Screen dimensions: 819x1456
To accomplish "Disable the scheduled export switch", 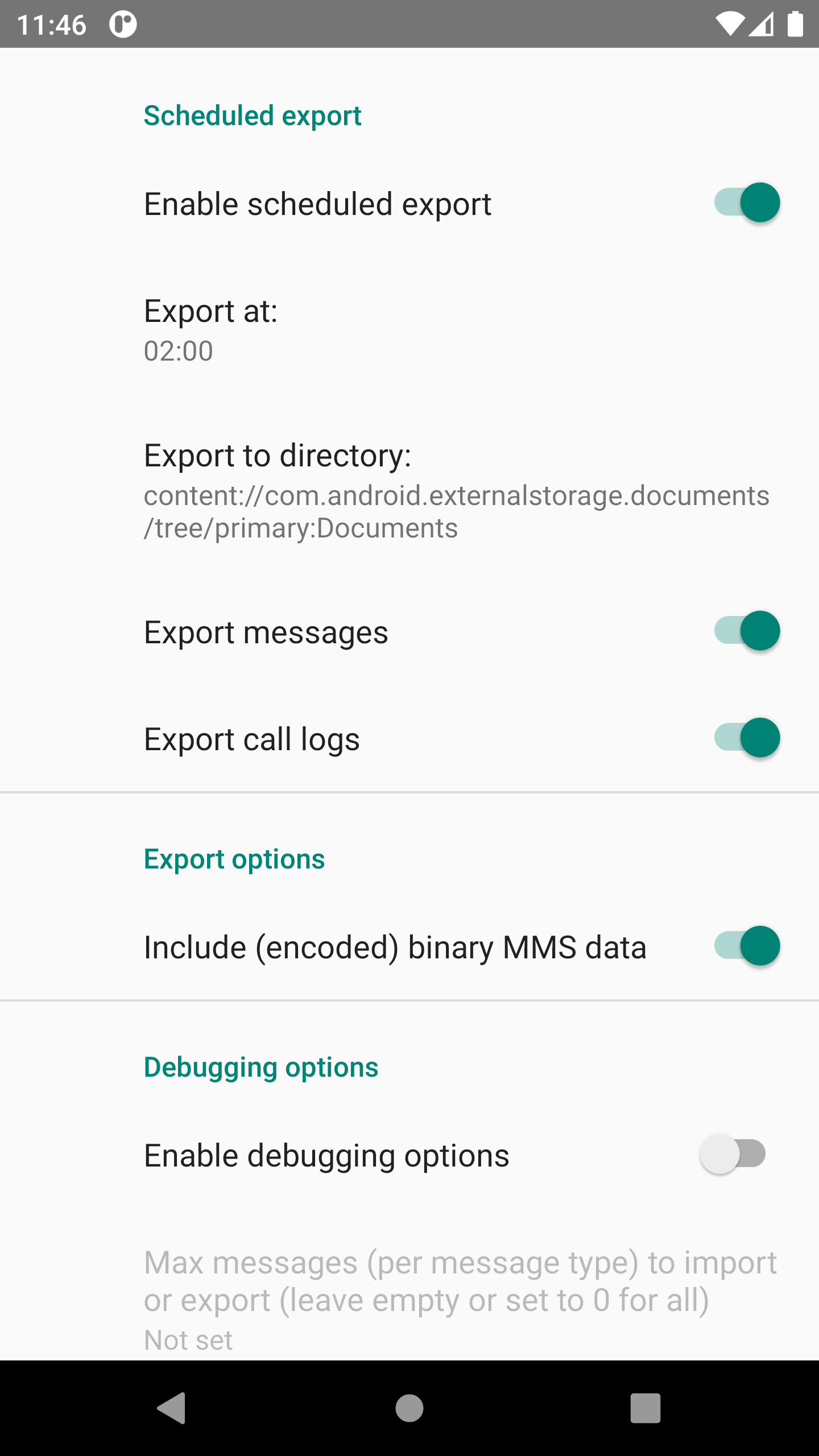I will [747, 203].
